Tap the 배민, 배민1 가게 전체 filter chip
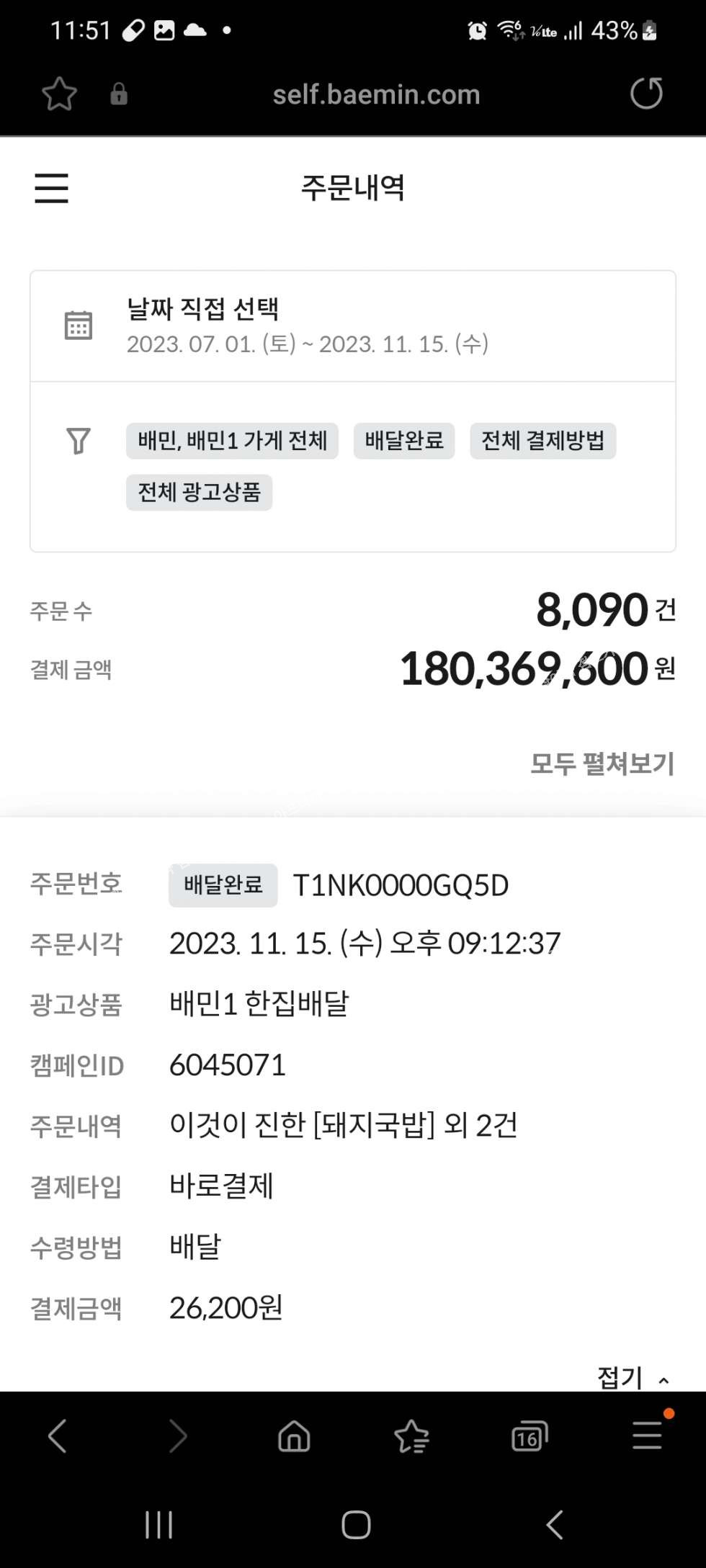Screen dimensions: 706x1568 (x=232, y=441)
